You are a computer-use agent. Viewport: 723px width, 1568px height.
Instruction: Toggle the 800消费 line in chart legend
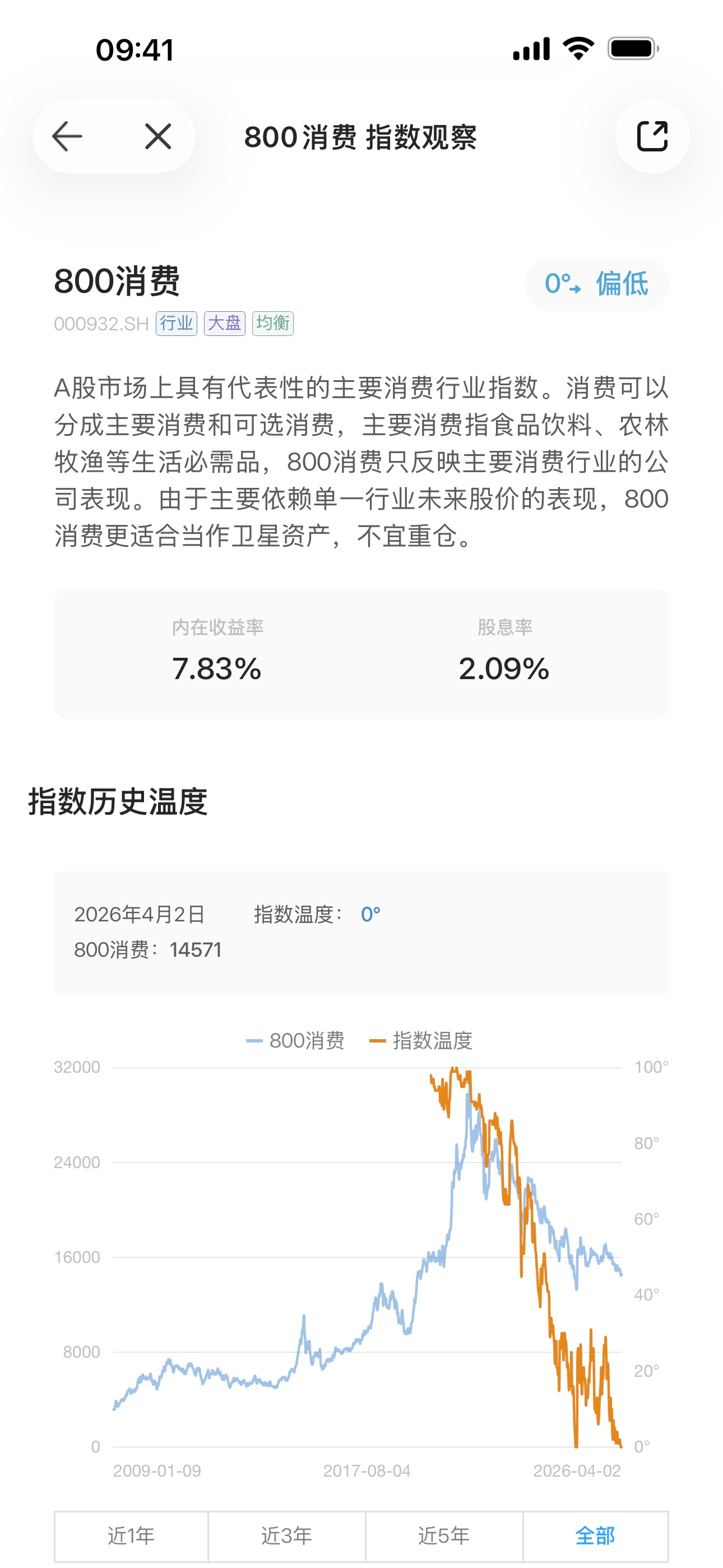(x=296, y=1040)
